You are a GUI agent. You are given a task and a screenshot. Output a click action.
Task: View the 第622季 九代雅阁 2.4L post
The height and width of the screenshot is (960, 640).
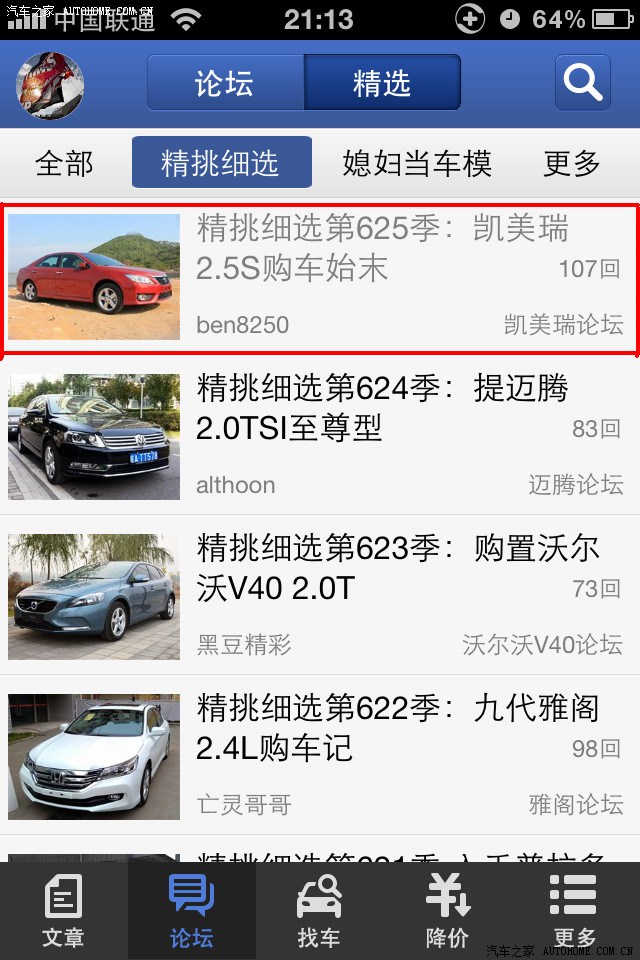pos(320,756)
